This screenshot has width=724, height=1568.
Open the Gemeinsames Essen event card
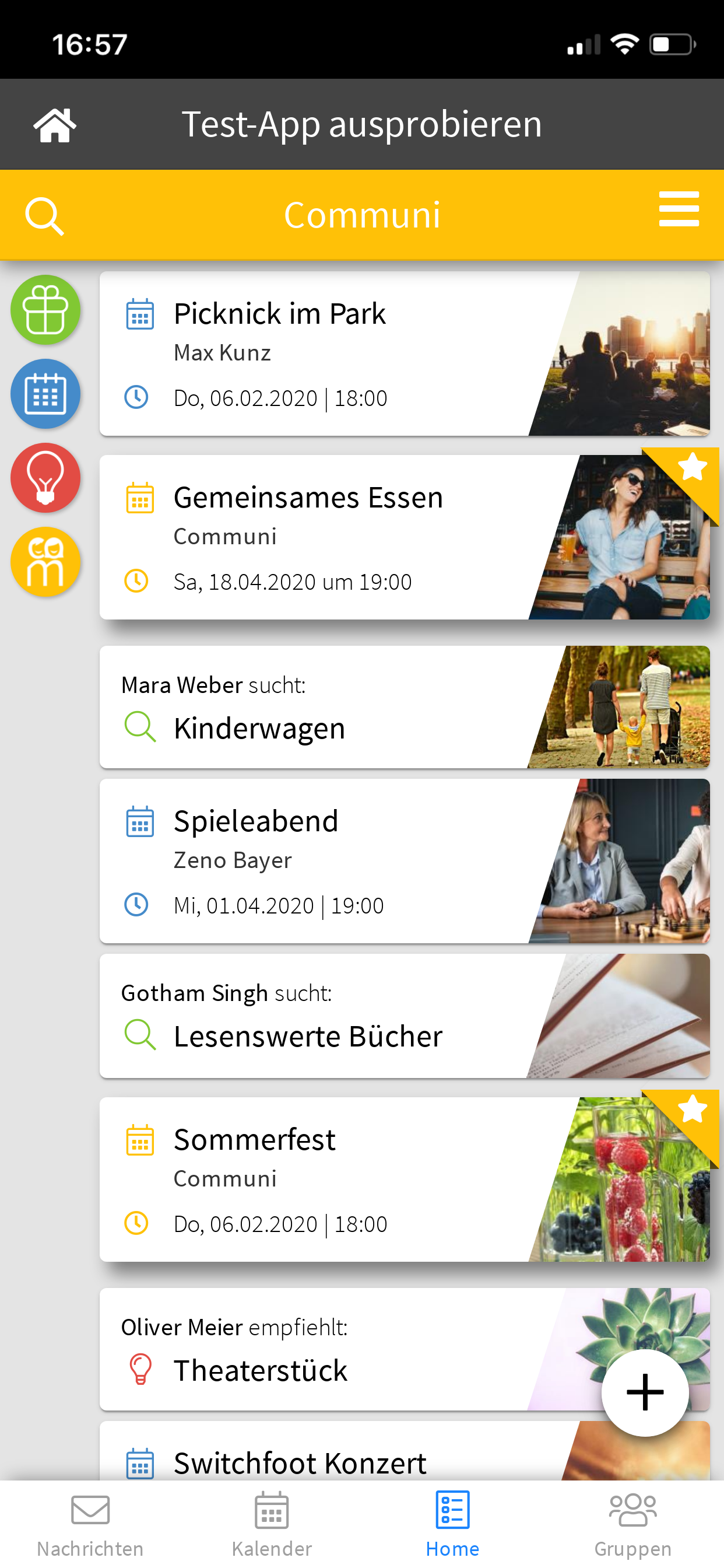(335, 535)
